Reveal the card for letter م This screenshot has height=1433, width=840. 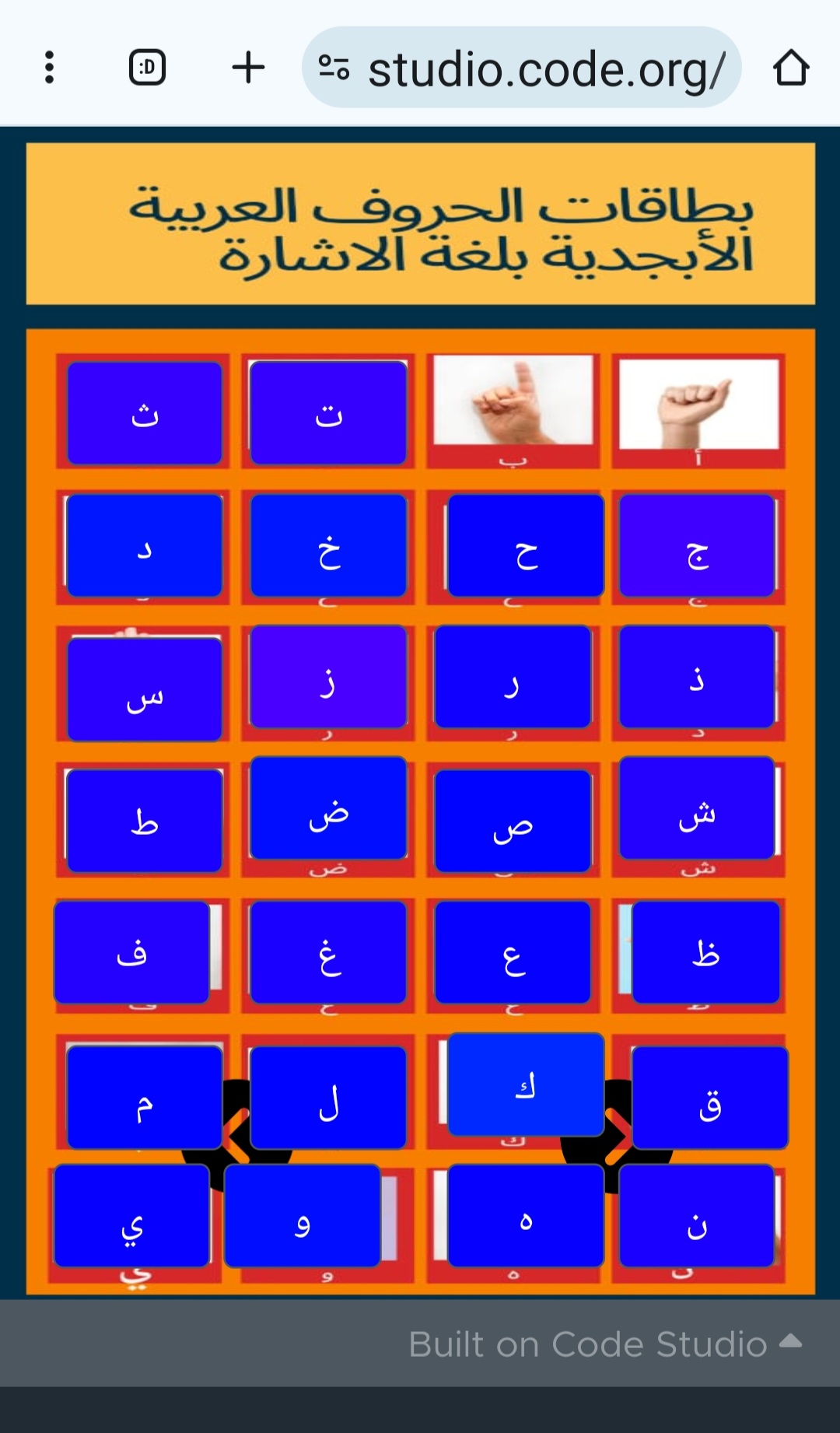coord(145,1098)
